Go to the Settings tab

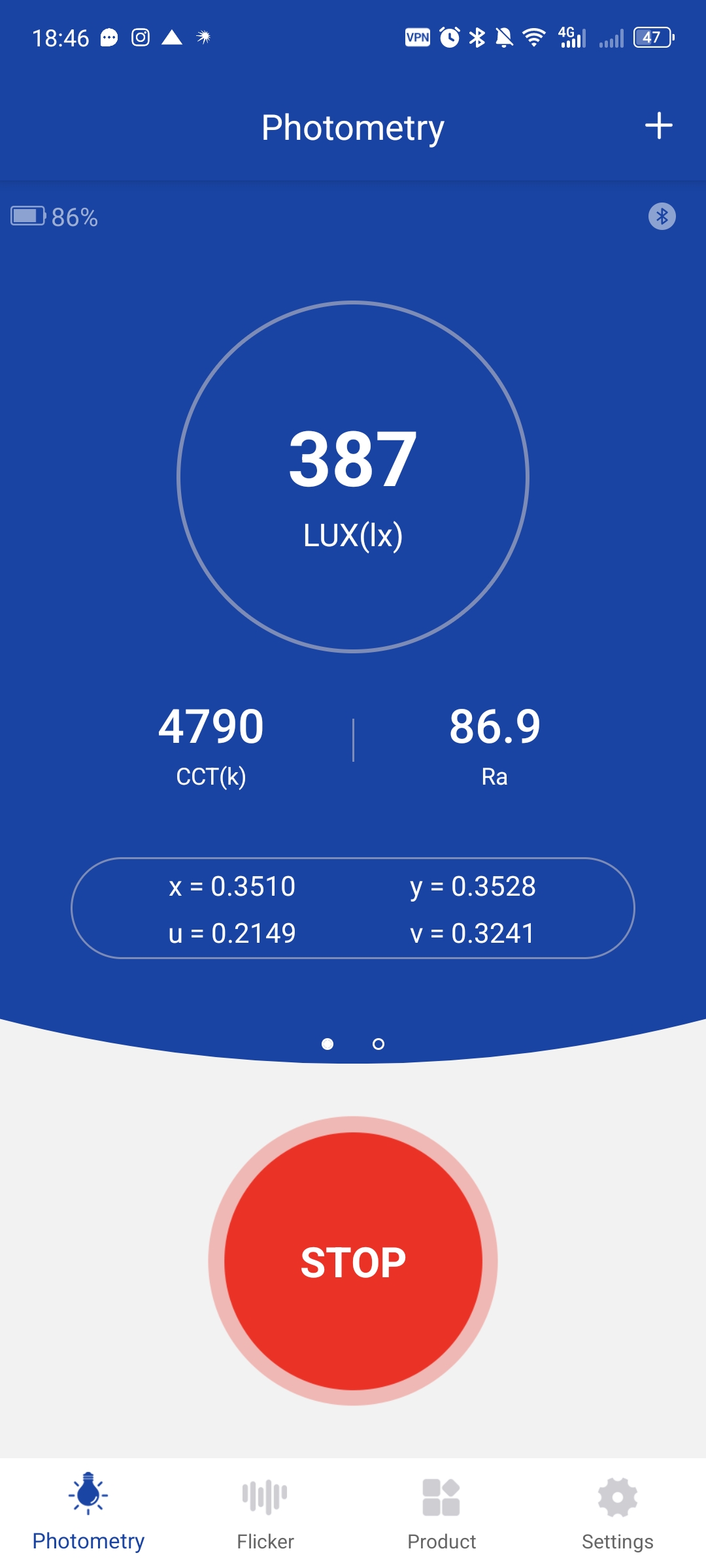click(x=617, y=1512)
